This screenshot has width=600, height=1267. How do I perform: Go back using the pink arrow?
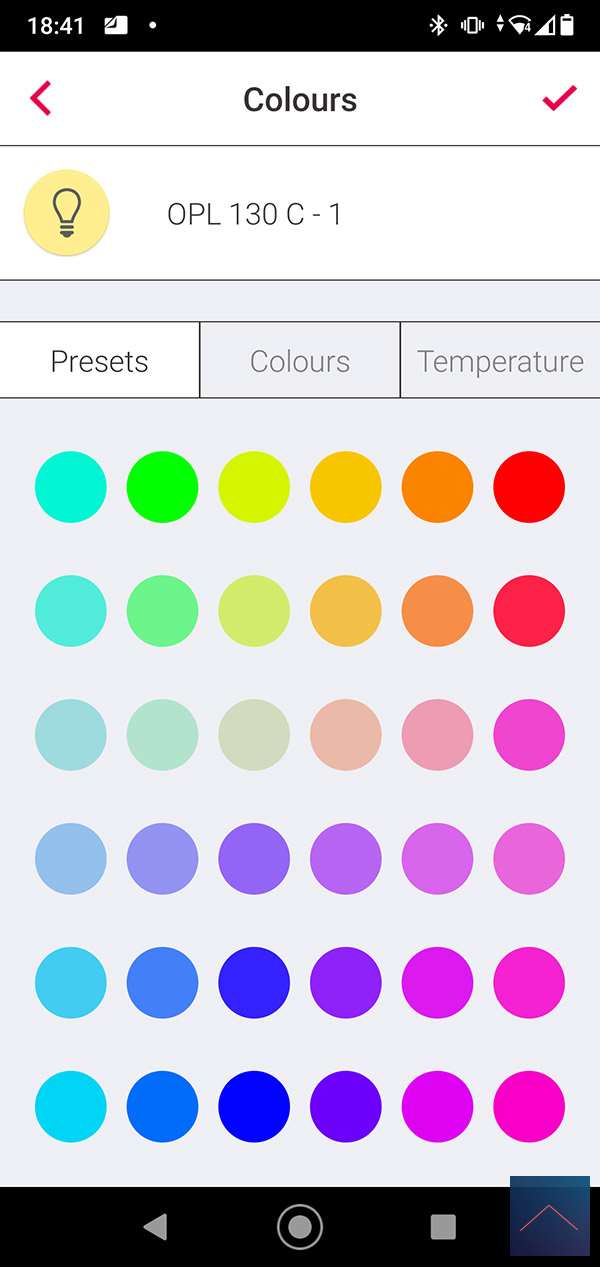pos(40,99)
